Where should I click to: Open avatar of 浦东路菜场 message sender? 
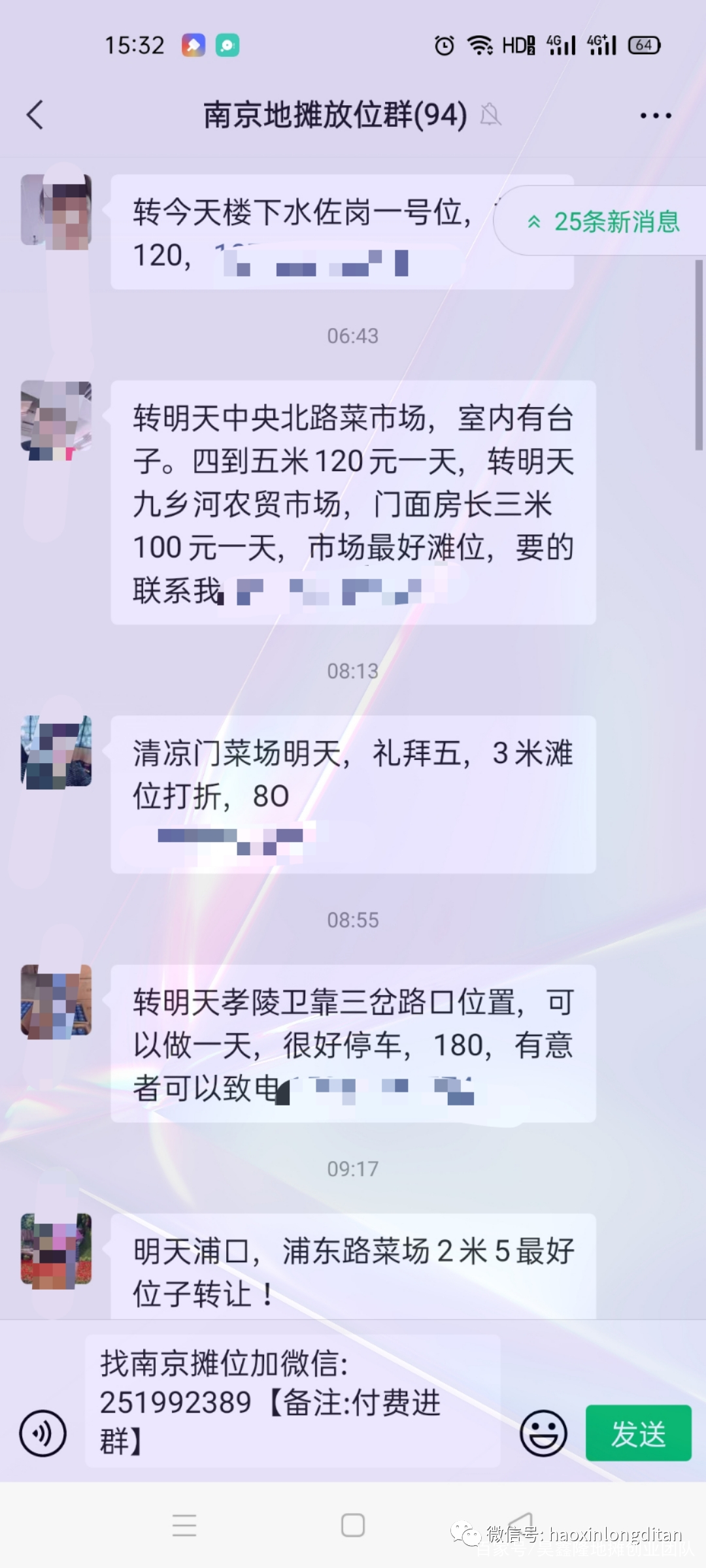click(56, 1250)
